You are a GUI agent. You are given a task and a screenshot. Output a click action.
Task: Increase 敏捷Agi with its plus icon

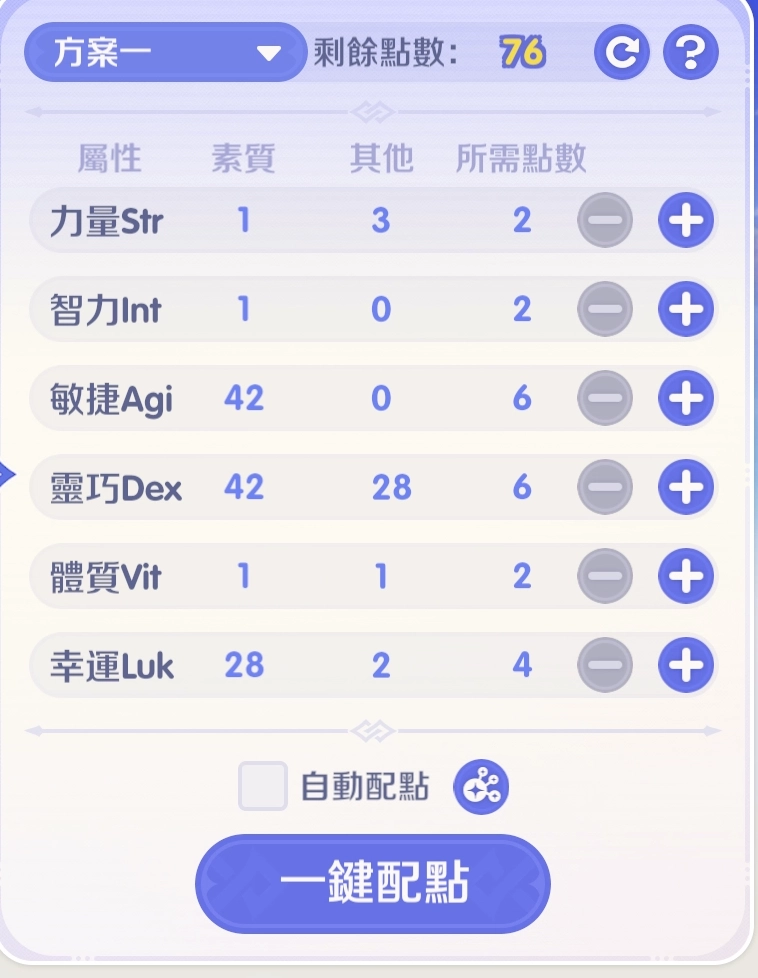pyautogui.click(x=686, y=398)
